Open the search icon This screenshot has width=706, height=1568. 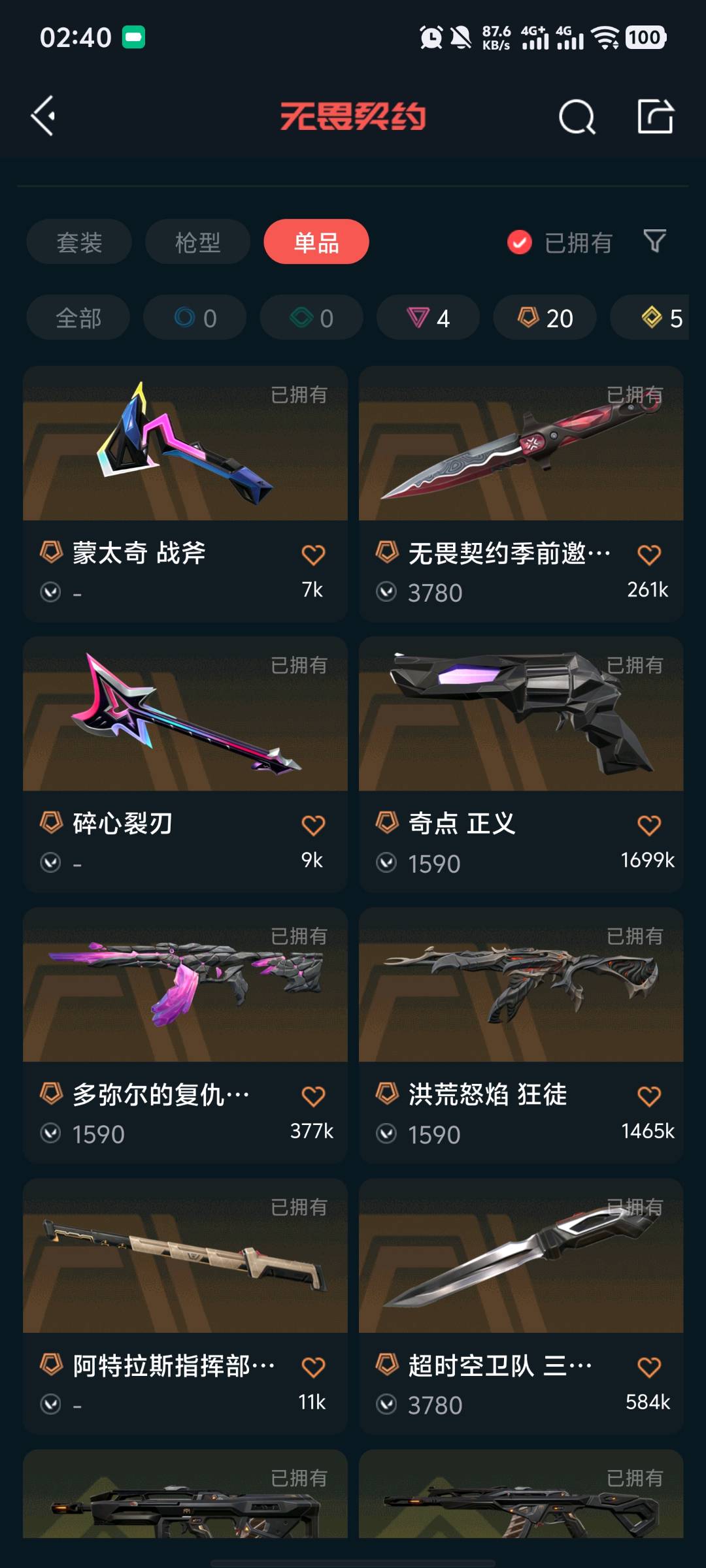[577, 117]
